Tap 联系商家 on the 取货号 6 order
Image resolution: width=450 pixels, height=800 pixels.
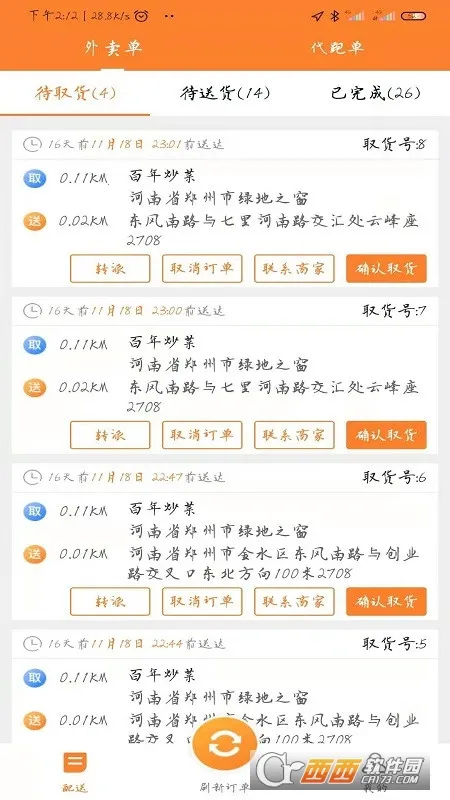pyautogui.click(x=294, y=602)
